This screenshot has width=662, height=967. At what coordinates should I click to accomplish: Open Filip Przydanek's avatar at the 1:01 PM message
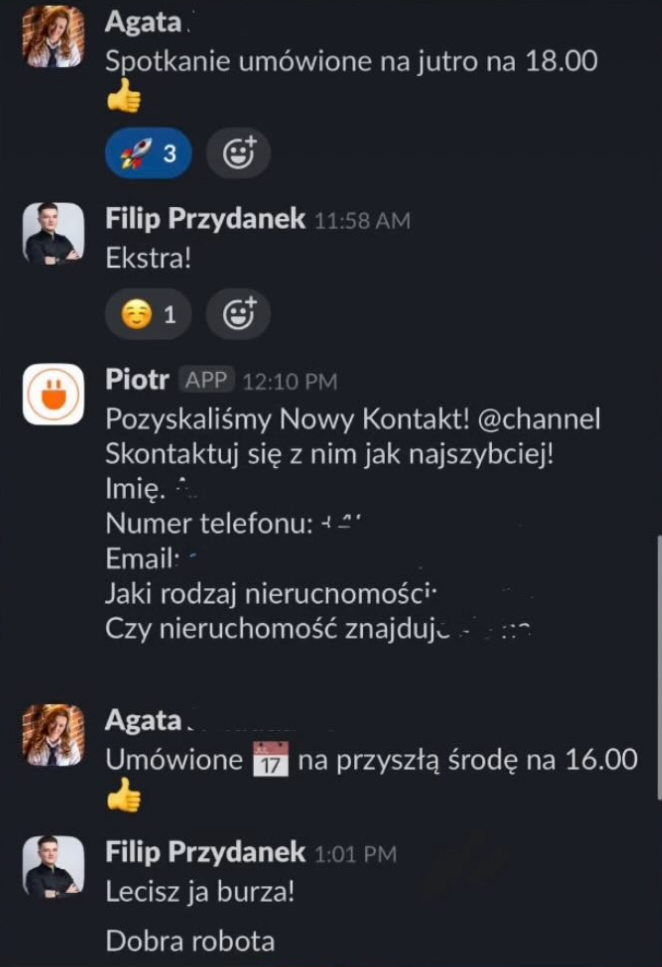tap(54, 866)
